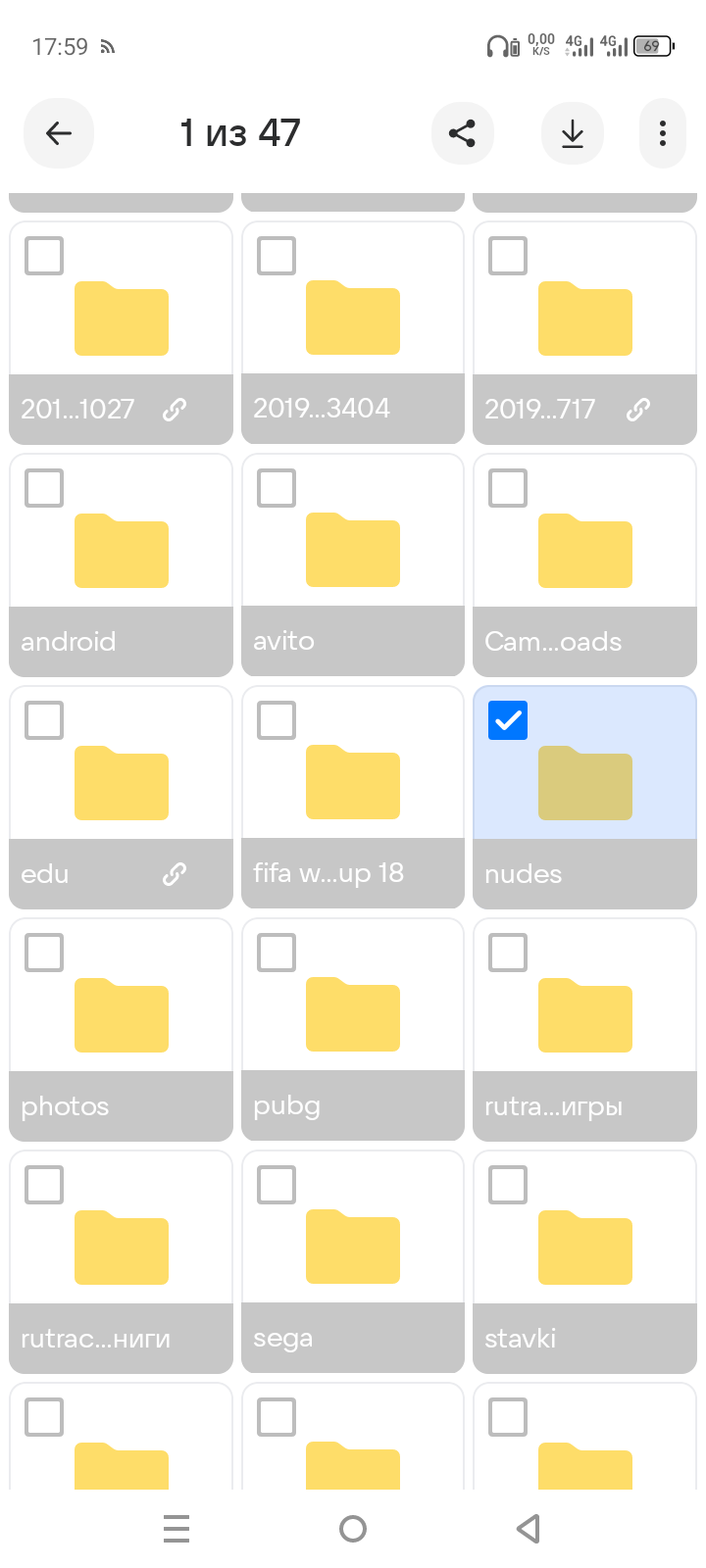Open recent apps from navigation bar
Screen dimensions: 706x1568
[176, 1529]
